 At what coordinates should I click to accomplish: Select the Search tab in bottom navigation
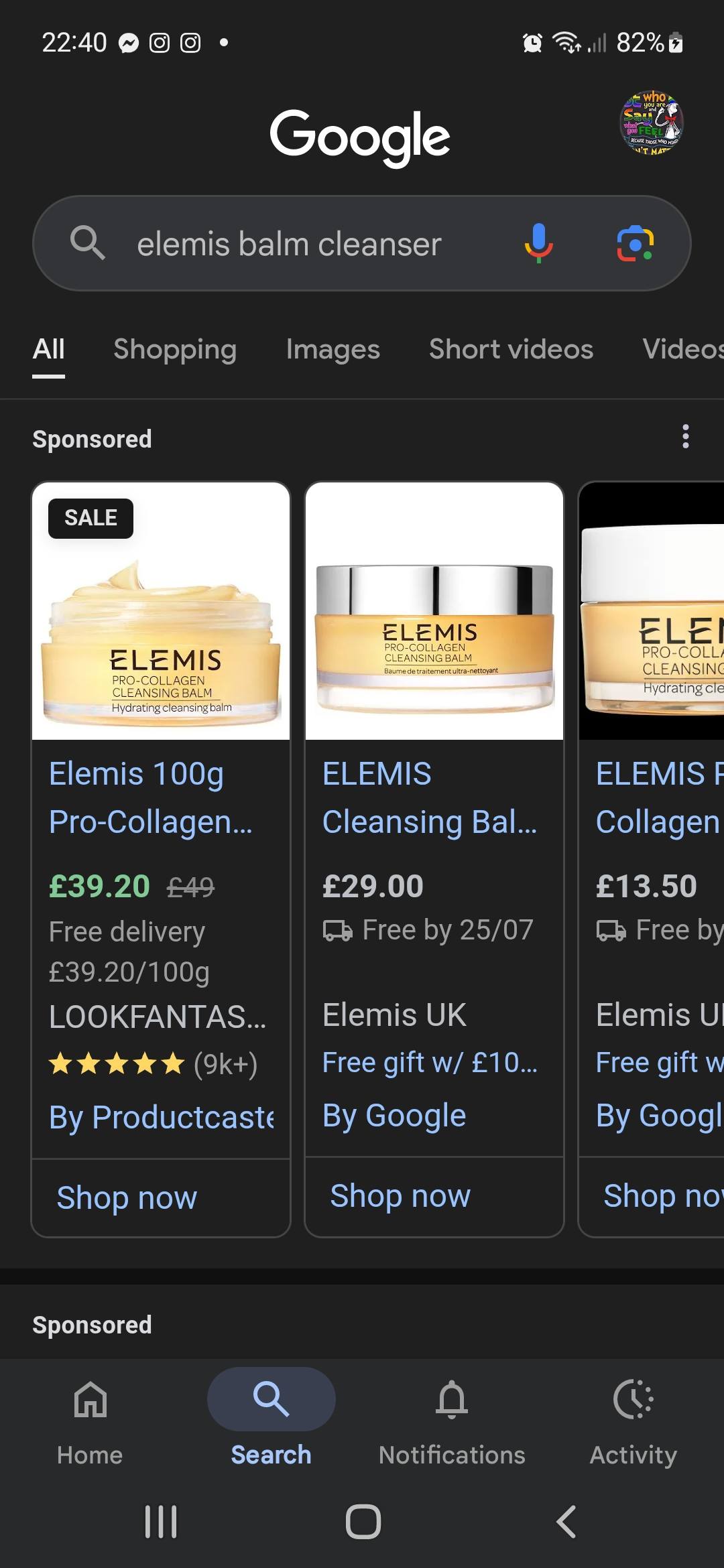click(271, 1419)
